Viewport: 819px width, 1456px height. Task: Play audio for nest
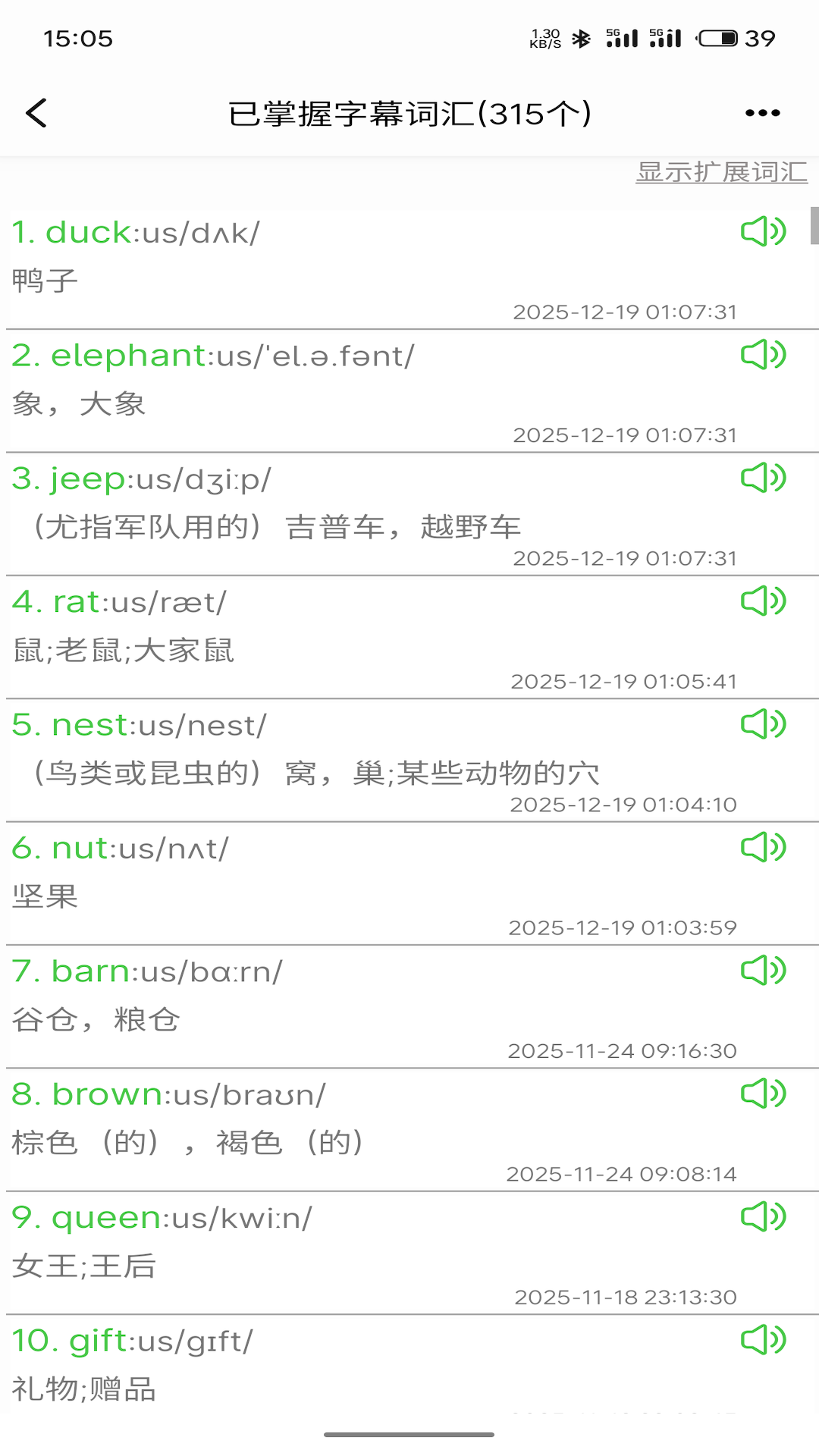pyautogui.click(x=762, y=724)
